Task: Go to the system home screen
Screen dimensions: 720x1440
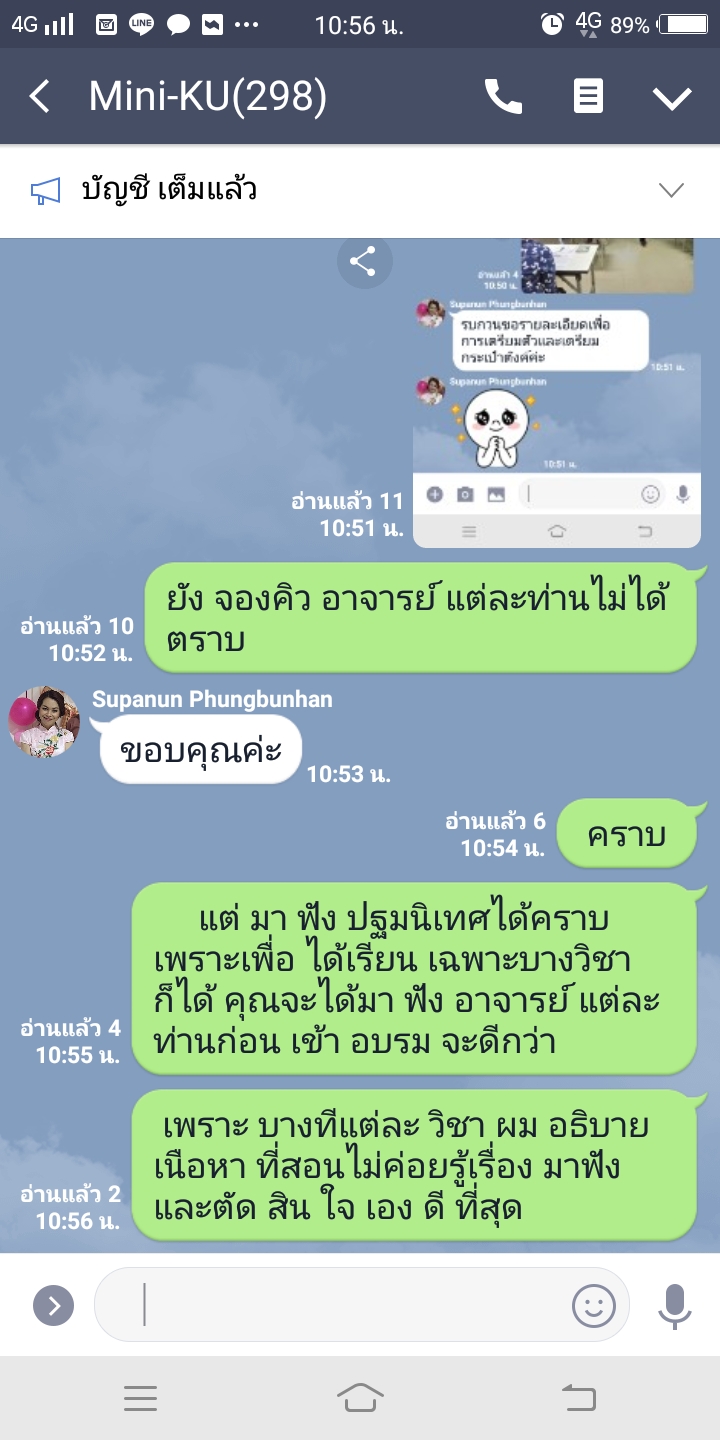Action: 360,1398
